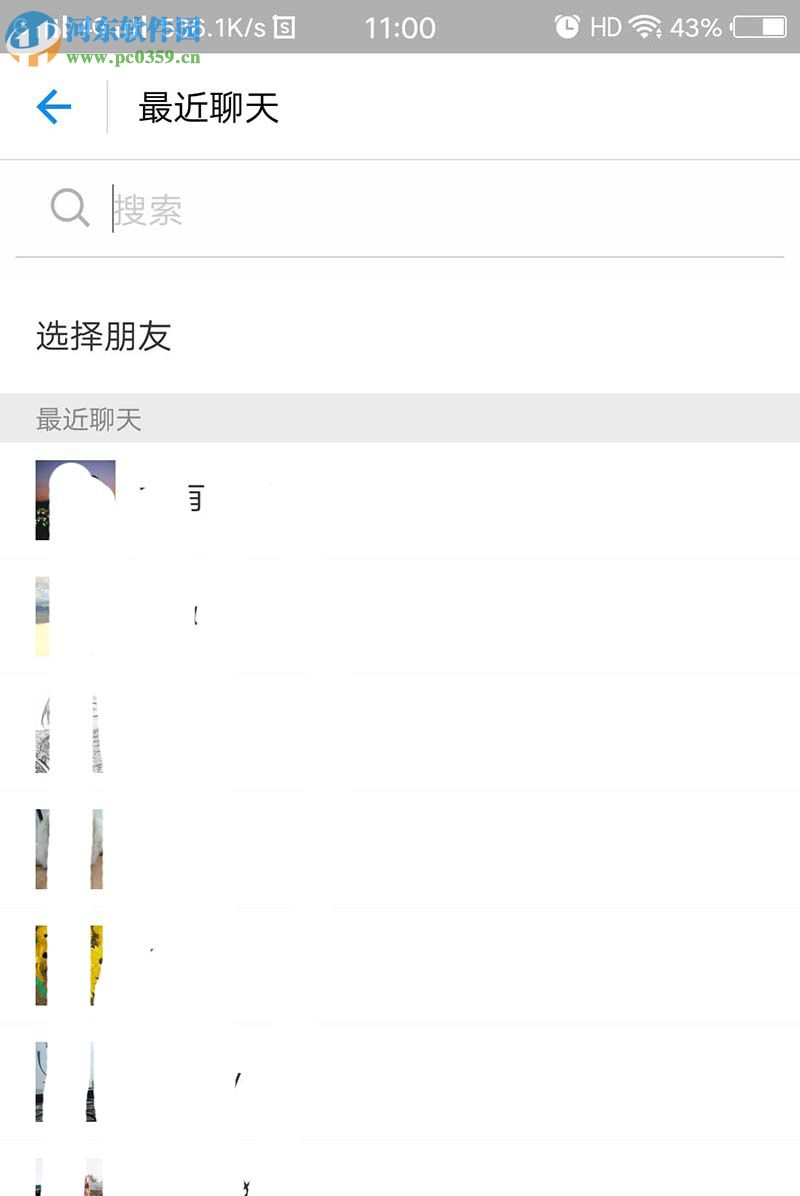The height and width of the screenshot is (1196, 800).
Task: Click the 最近聊天 gray section header
Action: click(88, 419)
